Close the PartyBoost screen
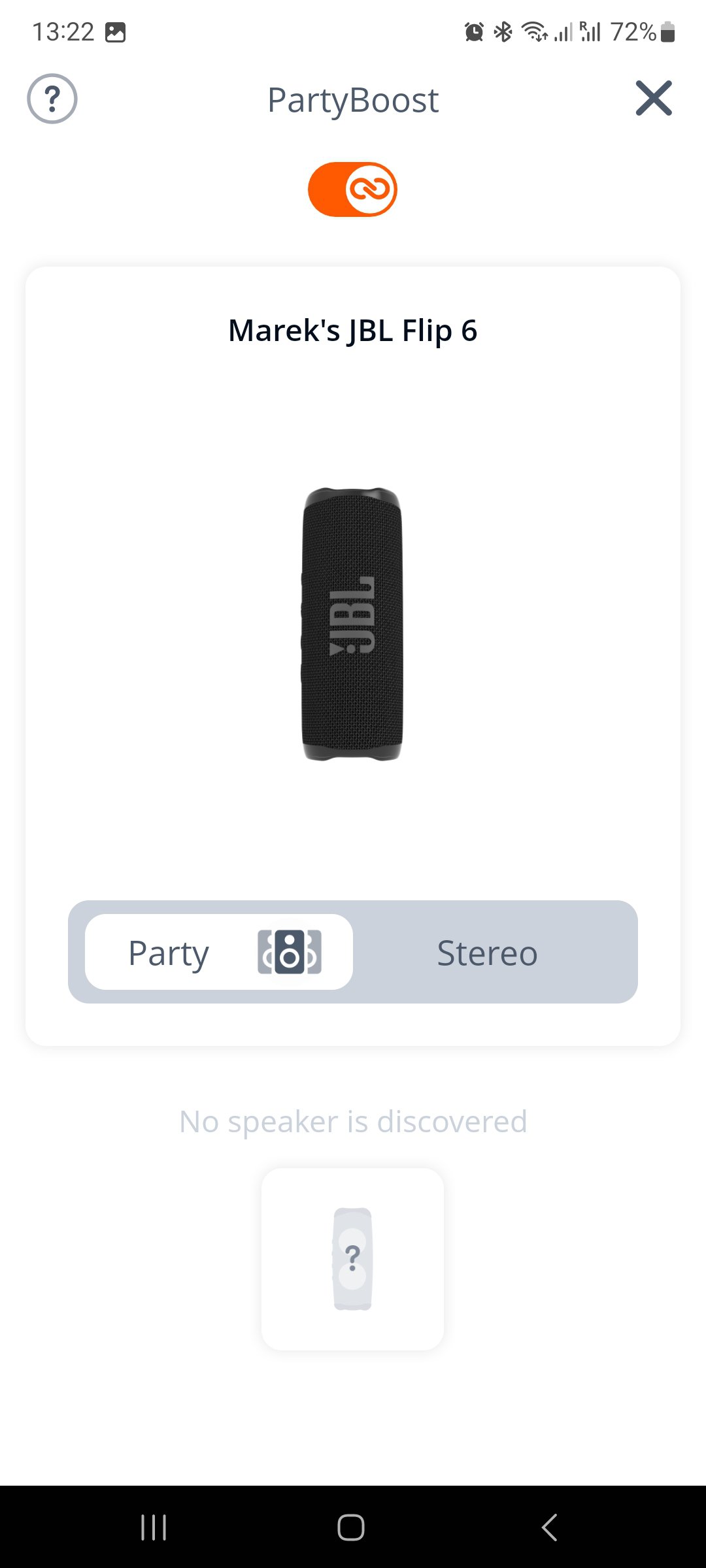 coord(654,99)
